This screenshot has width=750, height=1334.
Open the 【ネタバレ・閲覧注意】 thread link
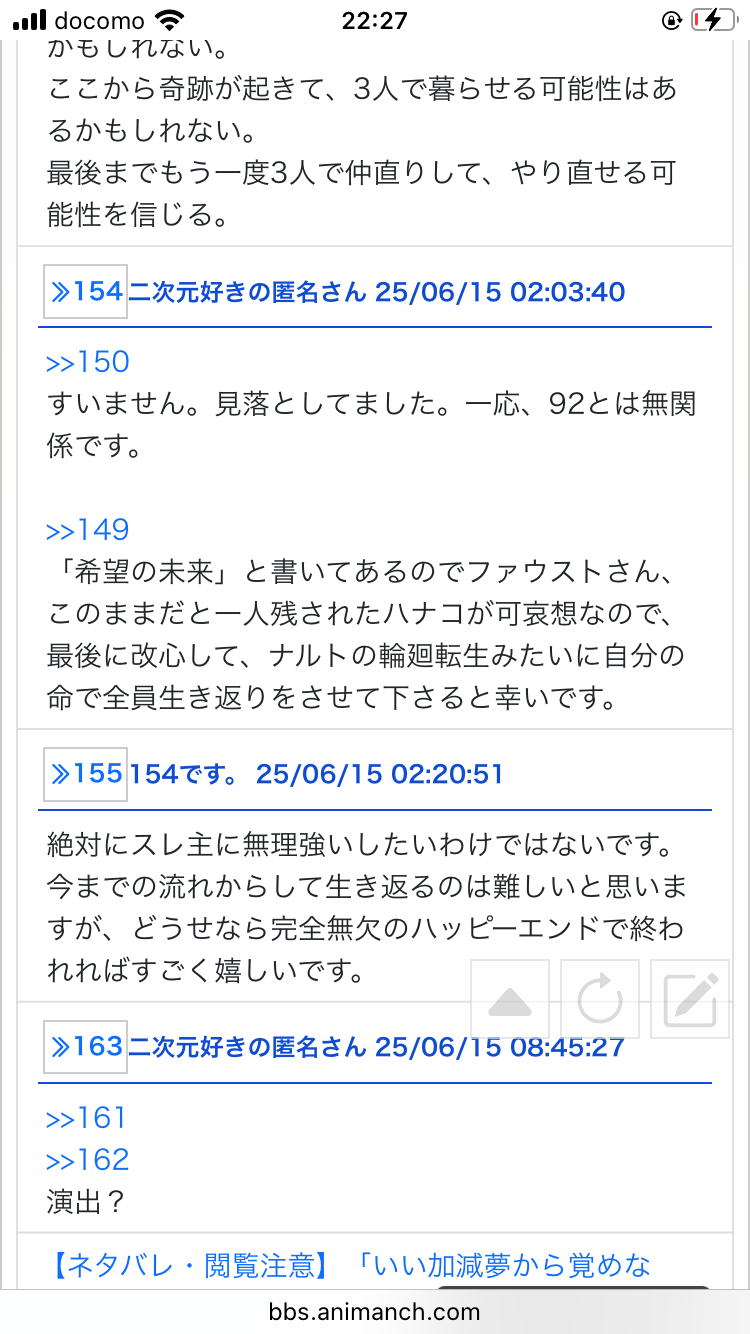click(x=350, y=1266)
